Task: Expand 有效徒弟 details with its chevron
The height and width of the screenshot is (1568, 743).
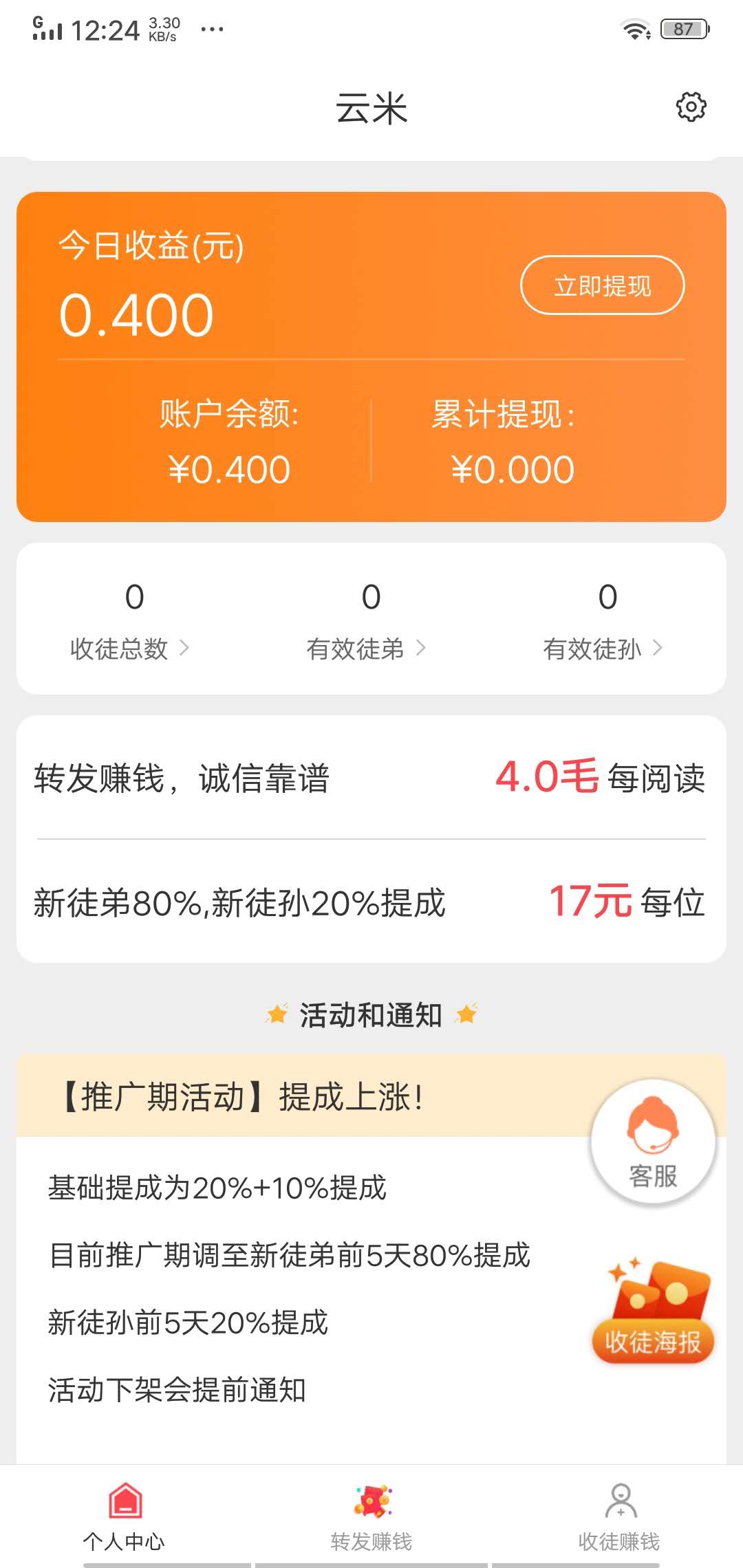Action: click(x=422, y=647)
